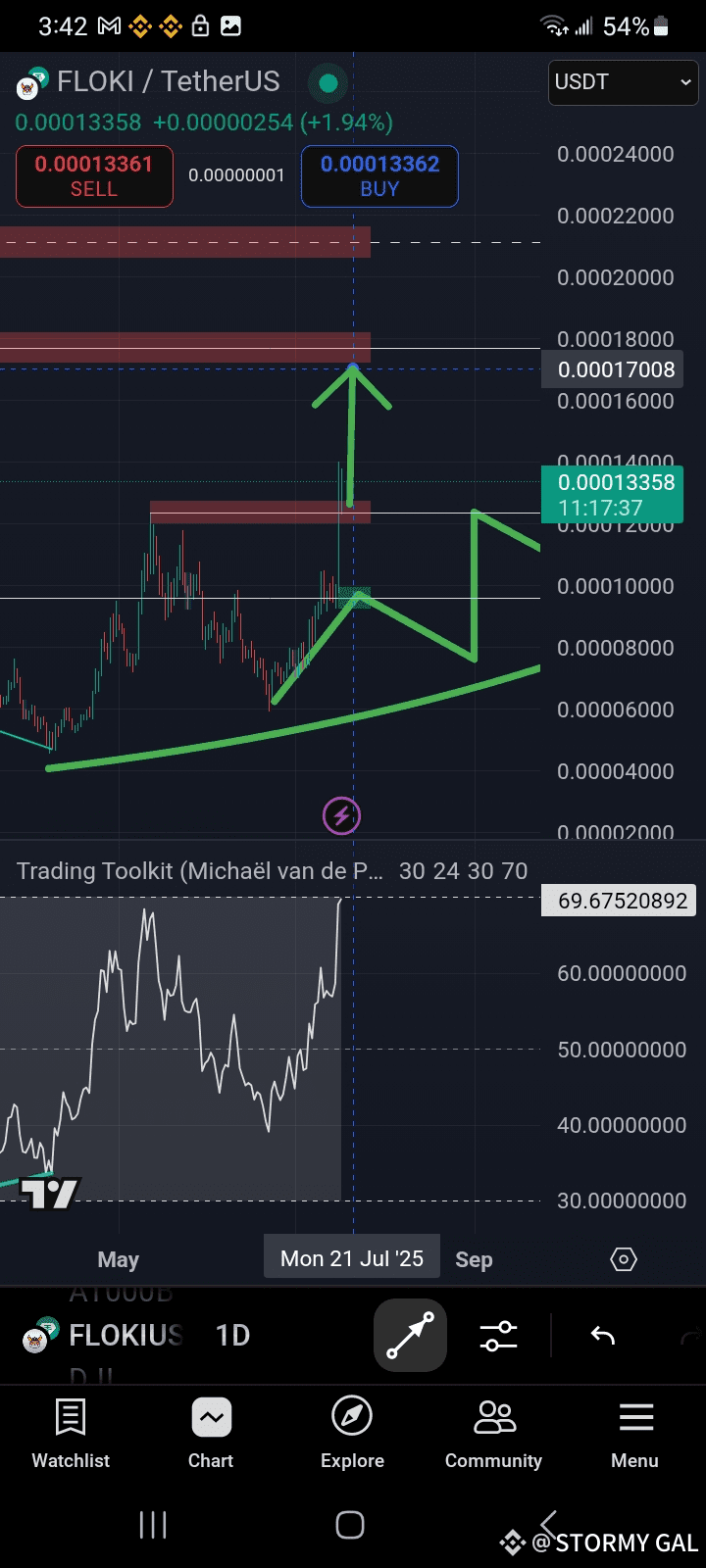This screenshot has height=1568, width=706.
Task: Switch to the Watchlist tab
Action: pos(71,1434)
